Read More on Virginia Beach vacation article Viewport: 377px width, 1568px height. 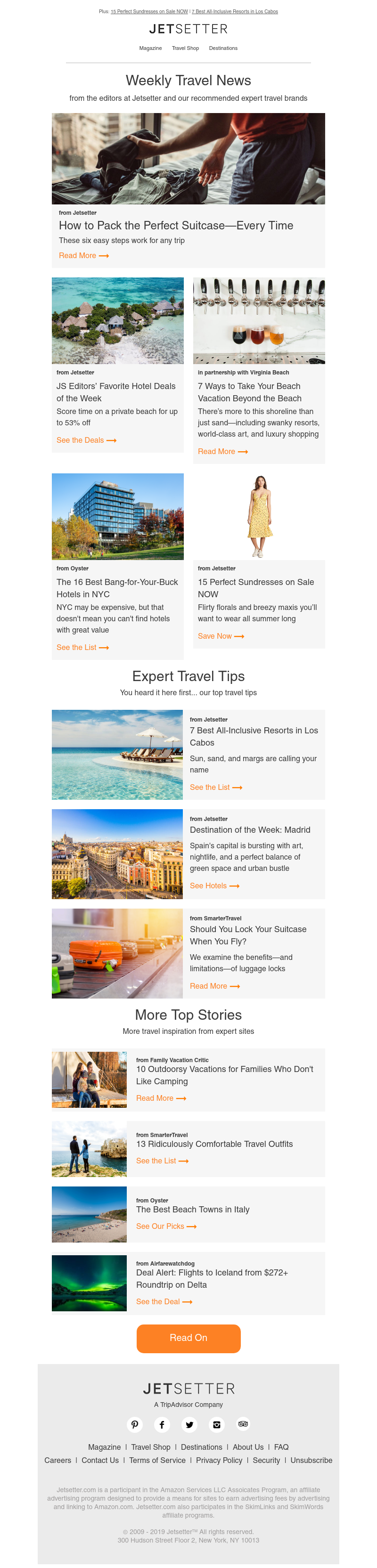pyautogui.click(x=222, y=452)
